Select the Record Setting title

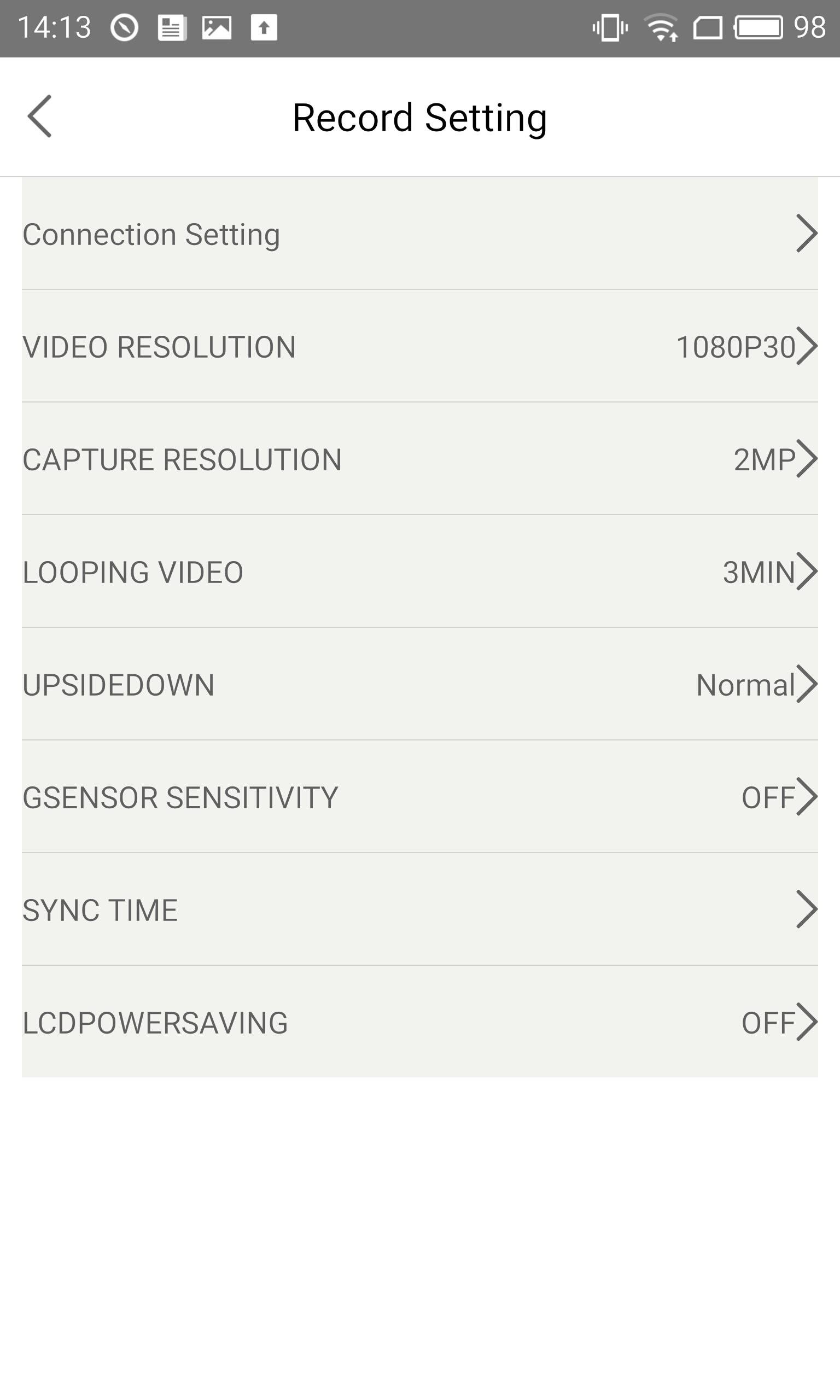click(419, 118)
